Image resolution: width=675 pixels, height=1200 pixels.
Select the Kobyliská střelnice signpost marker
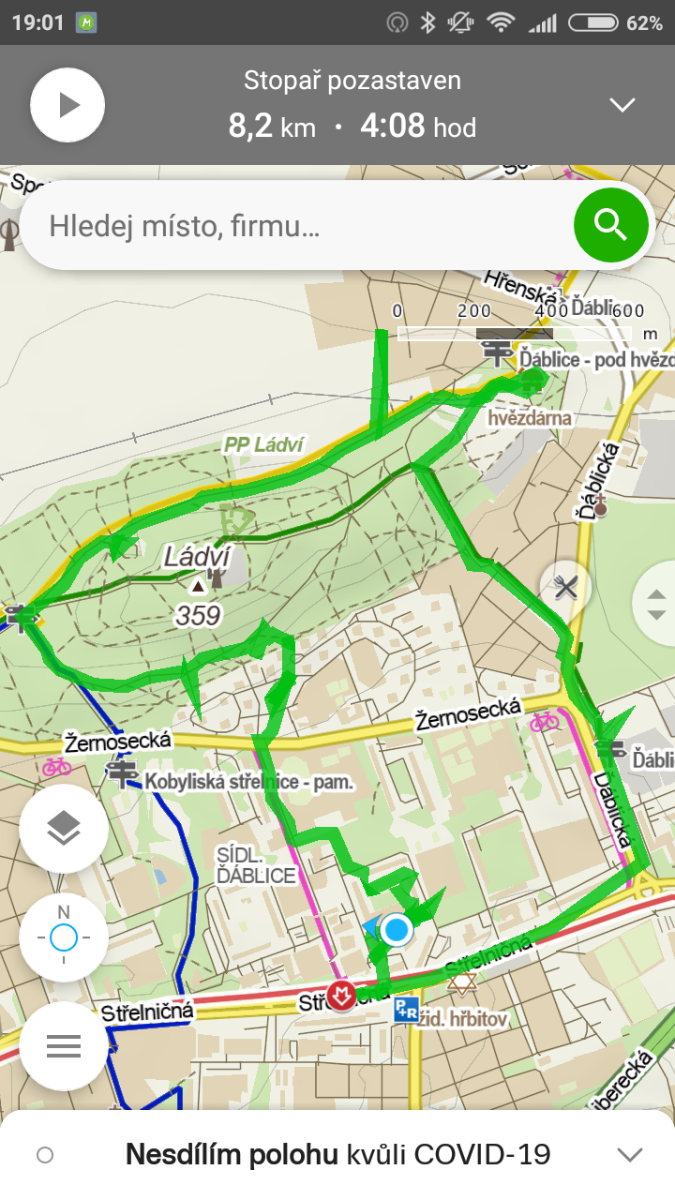(x=123, y=773)
